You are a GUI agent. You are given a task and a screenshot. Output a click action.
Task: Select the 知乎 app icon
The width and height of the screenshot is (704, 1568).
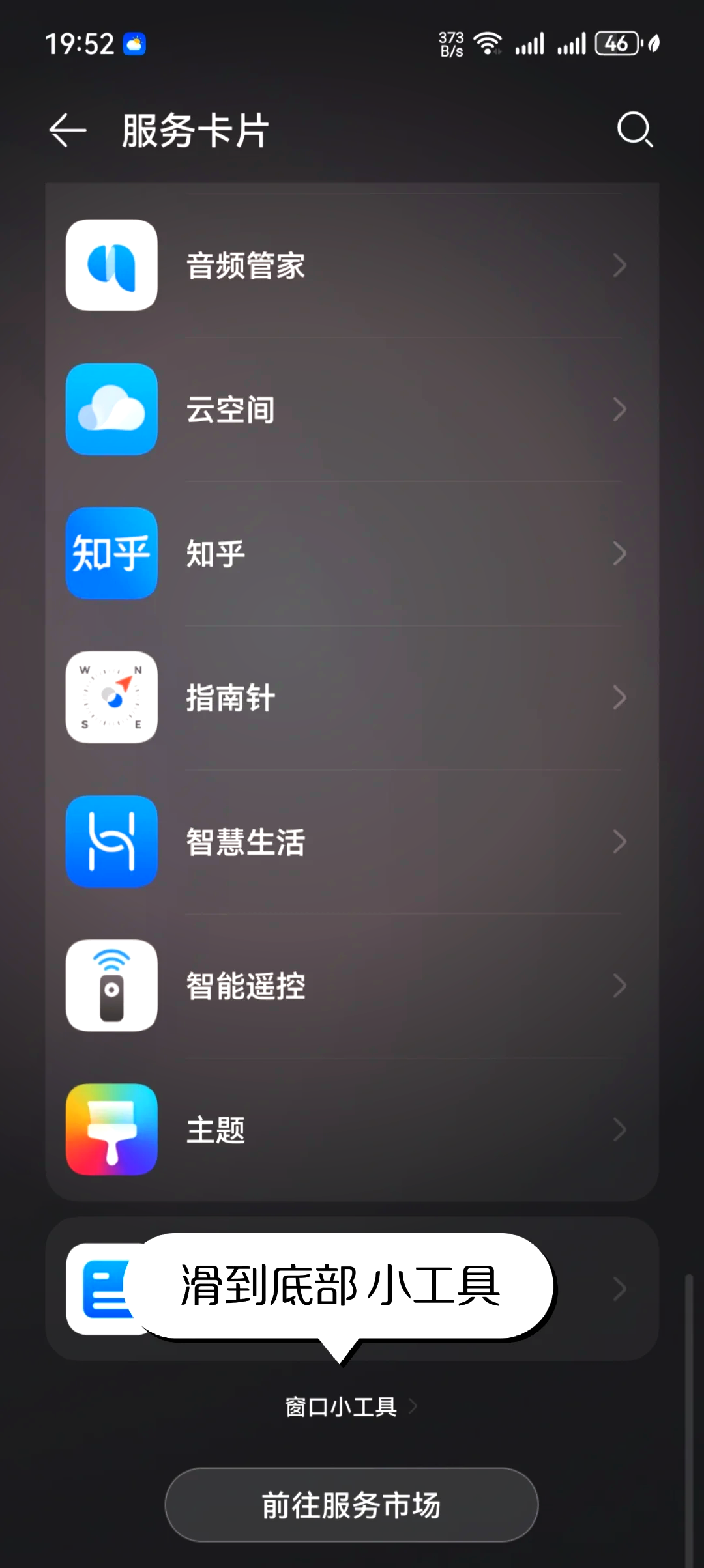tap(111, 554)
